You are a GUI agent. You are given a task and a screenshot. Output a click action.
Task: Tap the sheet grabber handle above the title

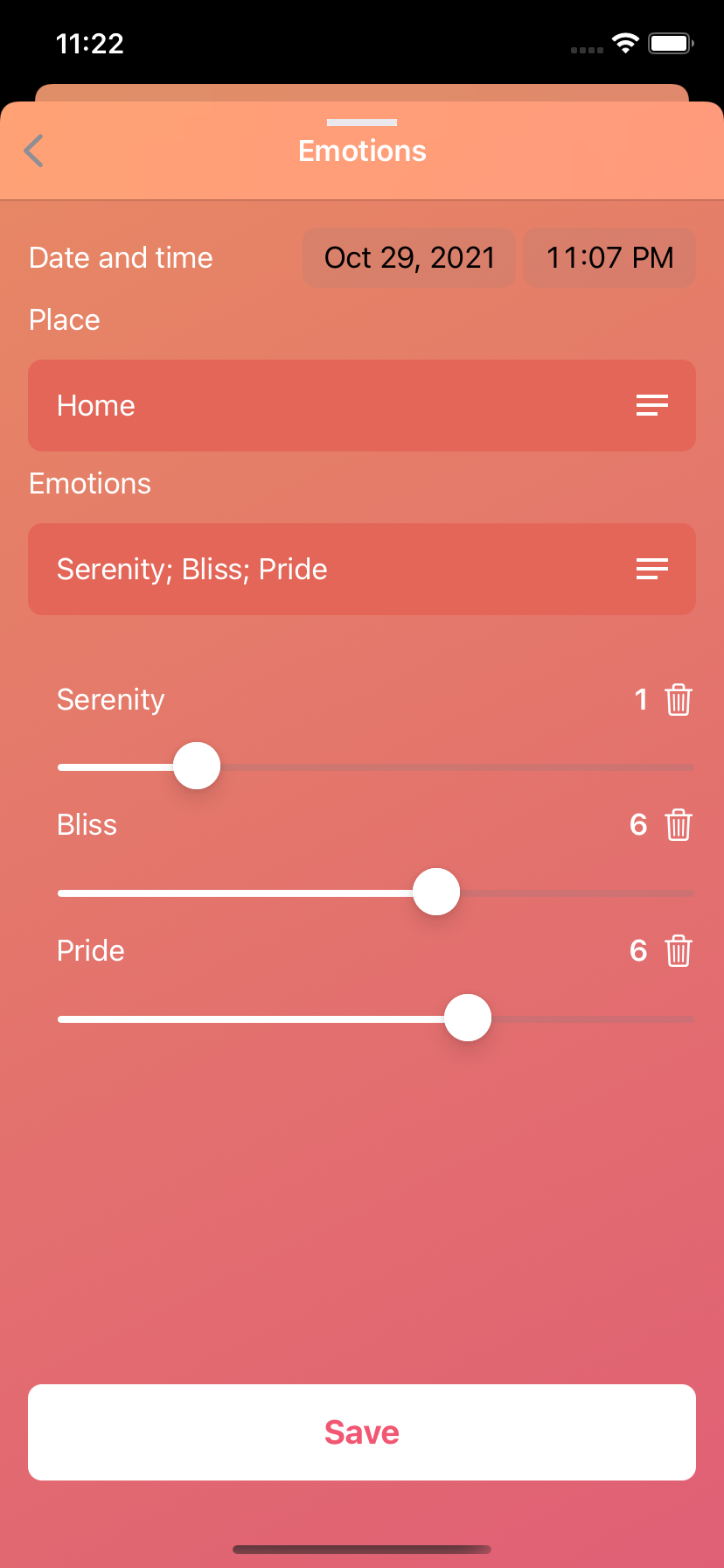362,122
